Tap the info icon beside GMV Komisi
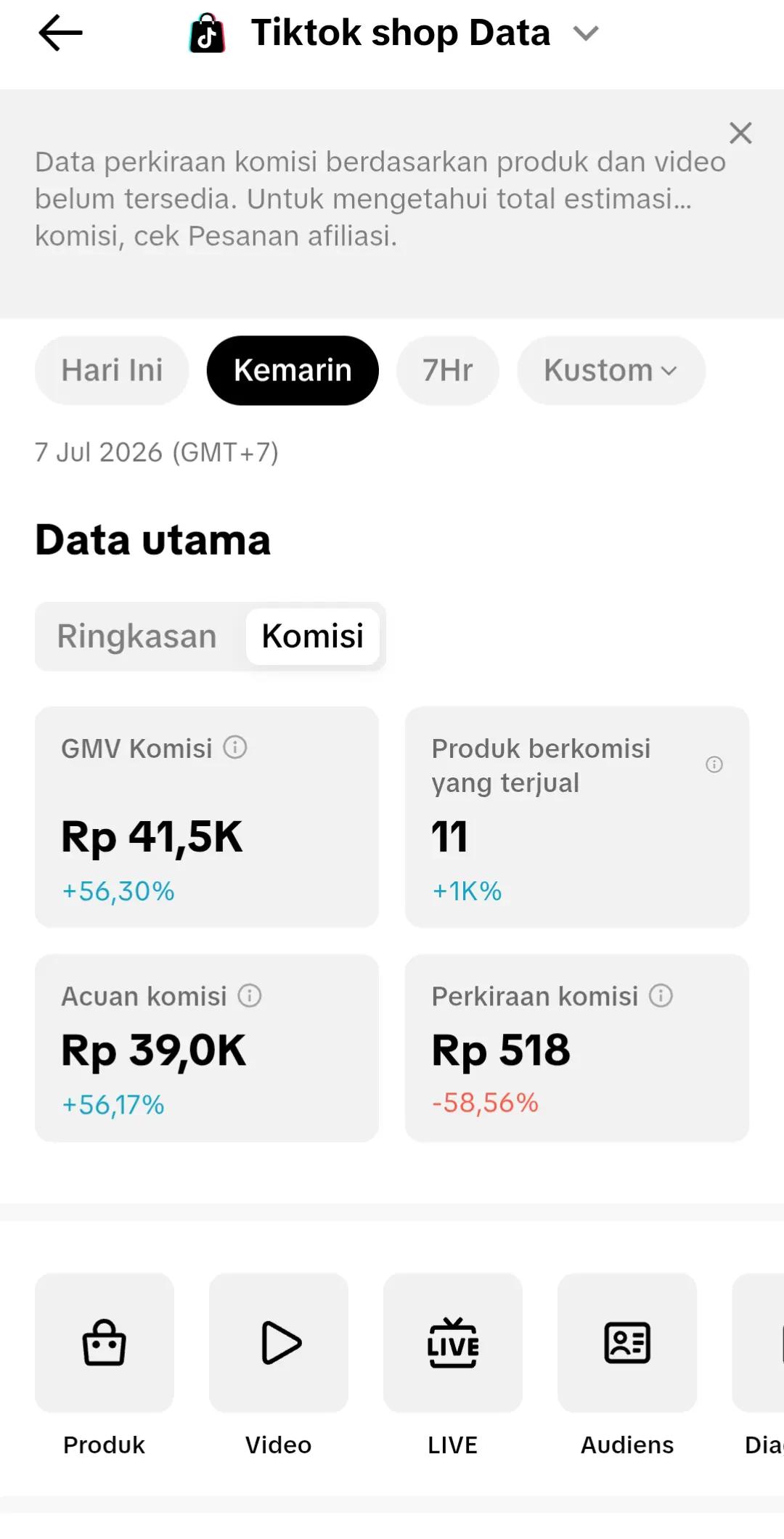The image size is (784, 1539). [x=235, y=747]
